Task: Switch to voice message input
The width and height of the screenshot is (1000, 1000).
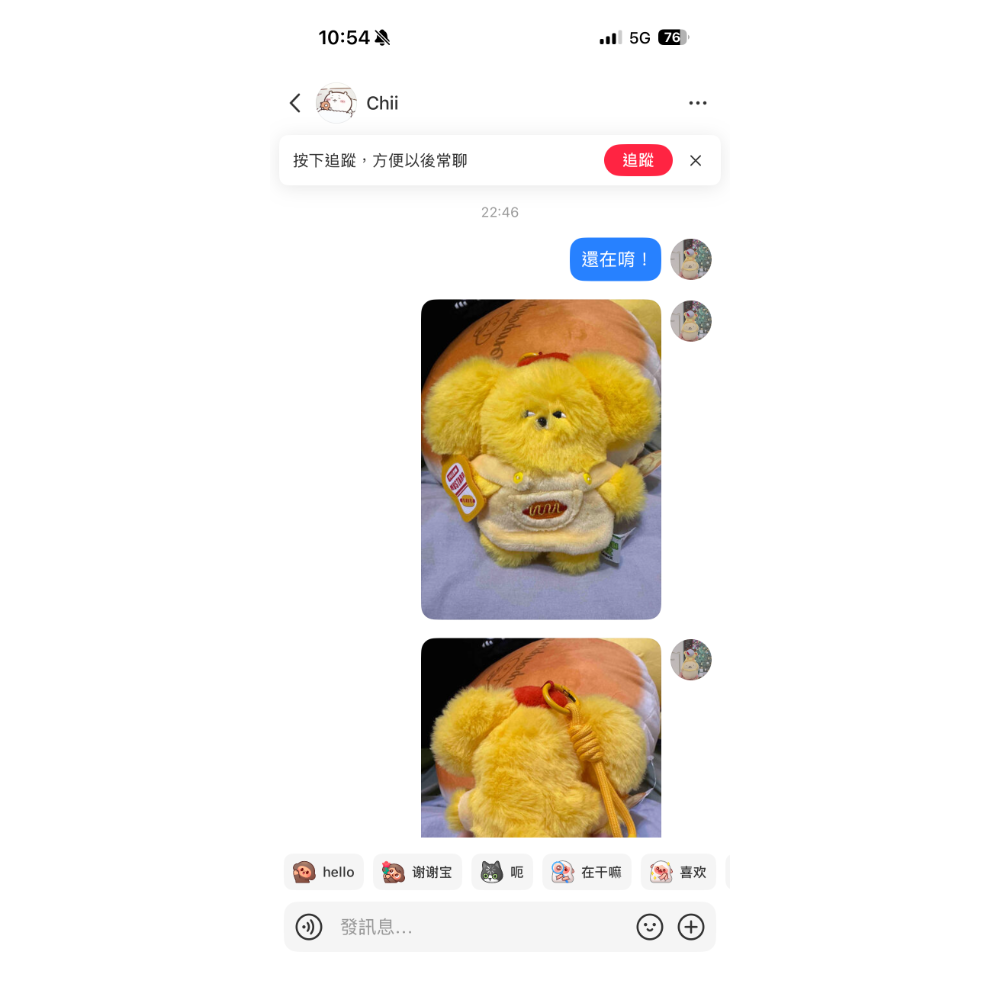Action: pyautogui.click(x=309, y=927)
